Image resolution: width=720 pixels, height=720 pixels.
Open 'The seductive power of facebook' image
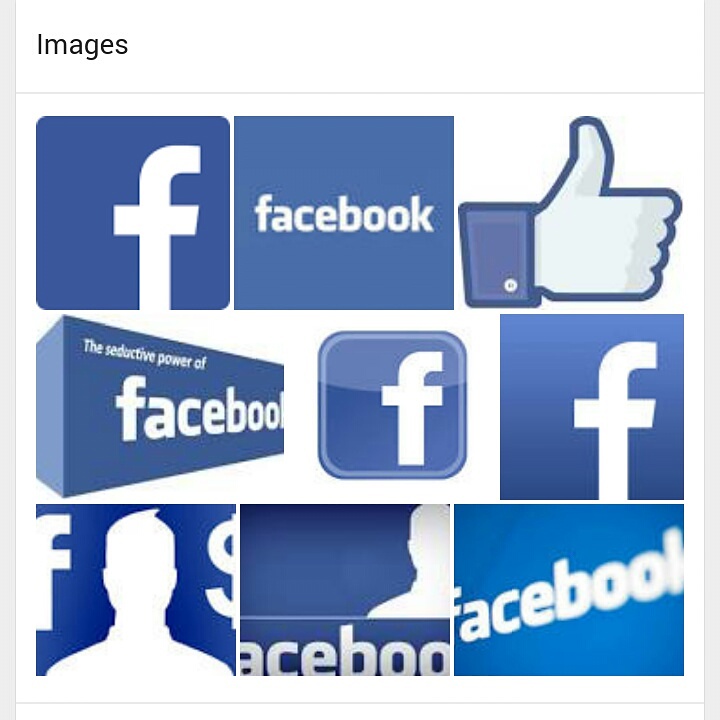click(x=160, y=405)
